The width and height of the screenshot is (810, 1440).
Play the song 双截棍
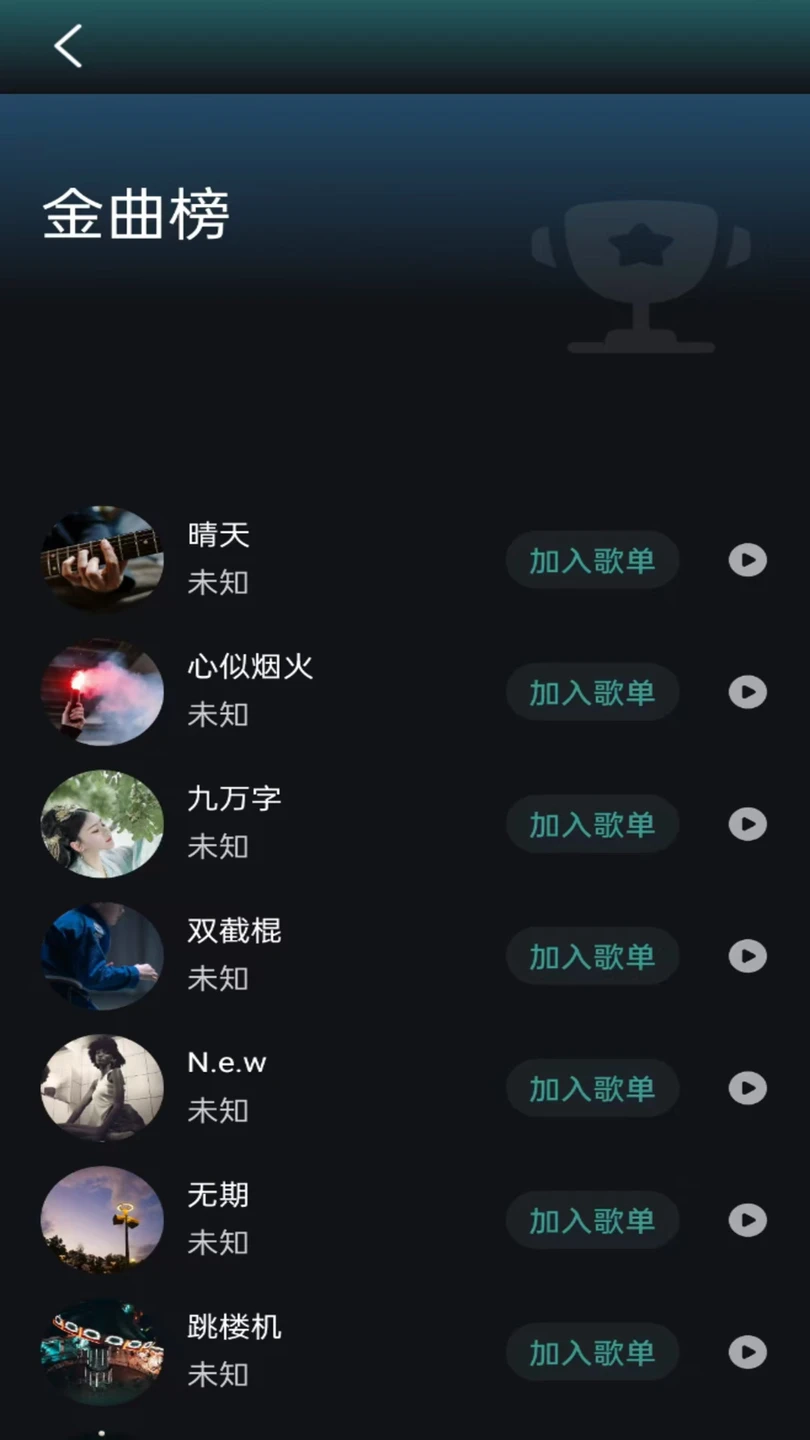pyautogui.click(x=747, y=956)
